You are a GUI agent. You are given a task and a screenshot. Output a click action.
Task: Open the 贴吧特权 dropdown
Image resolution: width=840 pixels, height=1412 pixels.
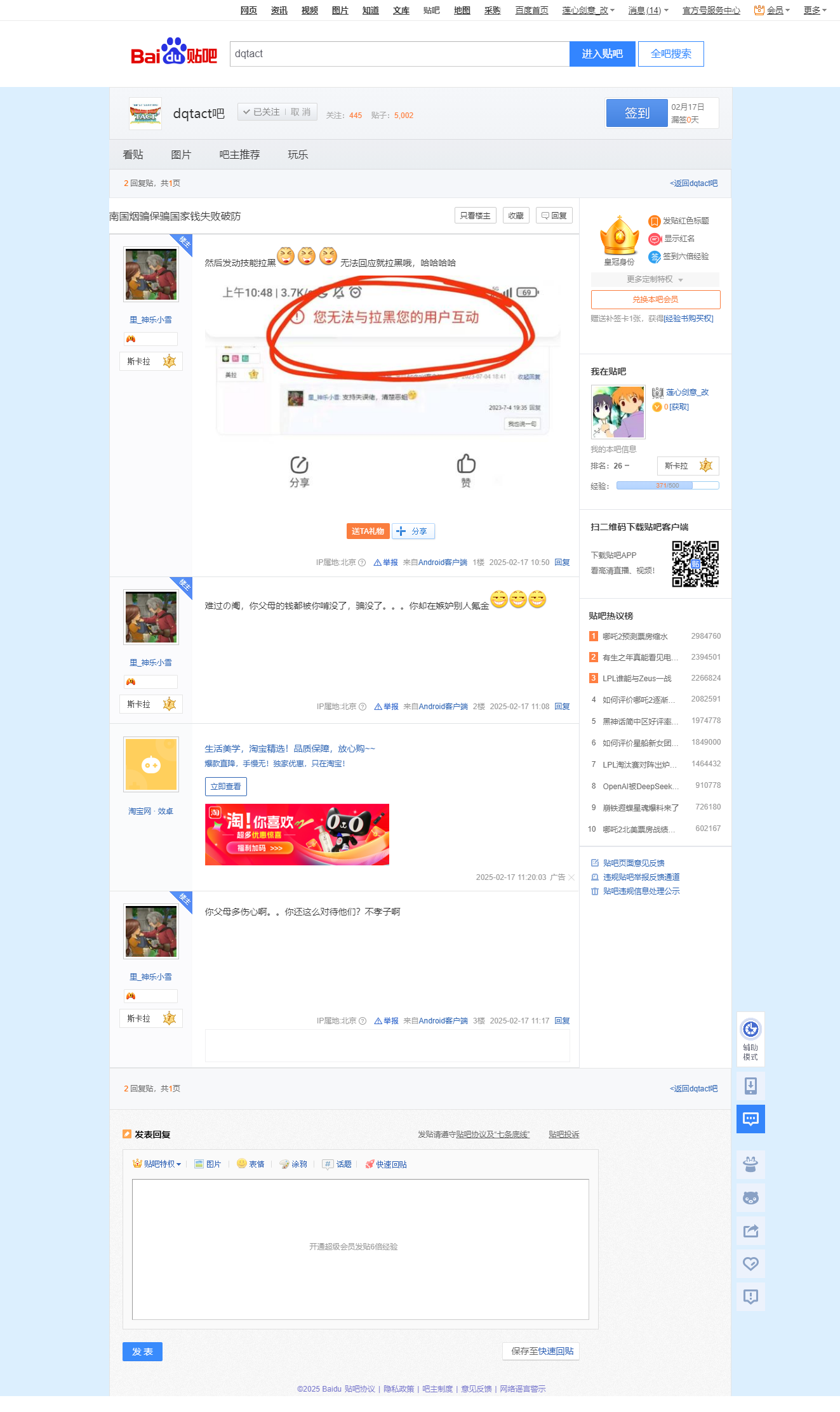click(x=156, y=1164)
